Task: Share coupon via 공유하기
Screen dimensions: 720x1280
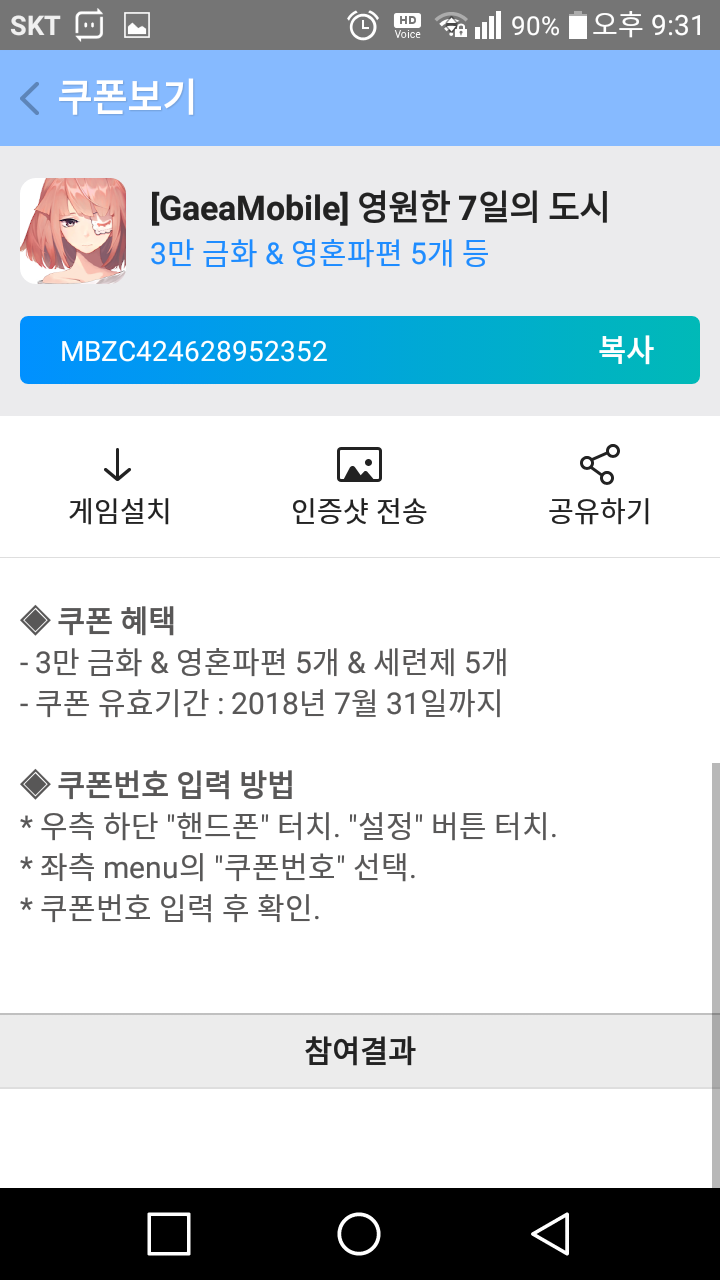Action: 599,485
